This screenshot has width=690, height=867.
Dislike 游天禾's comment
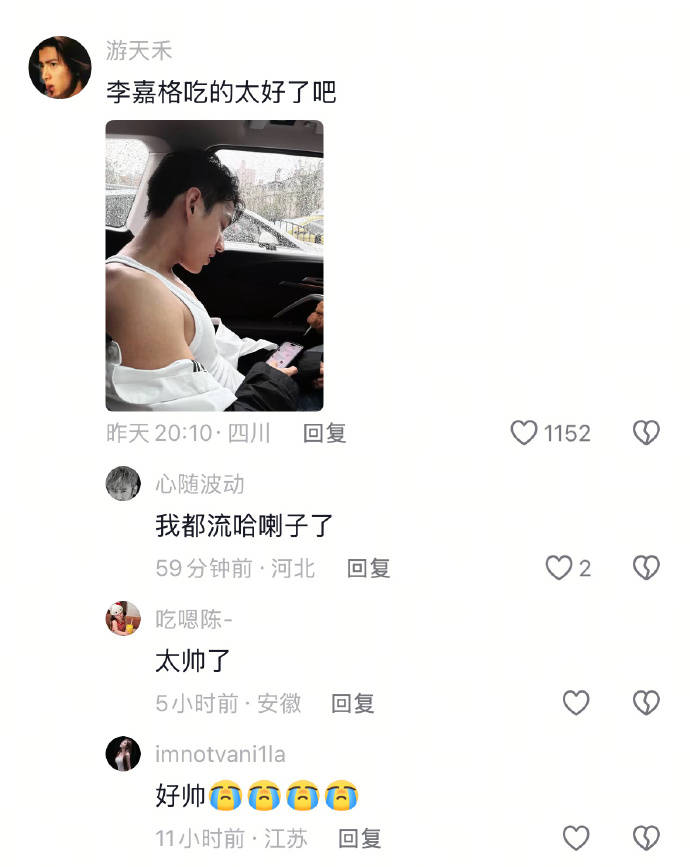(x=647, y=433)
